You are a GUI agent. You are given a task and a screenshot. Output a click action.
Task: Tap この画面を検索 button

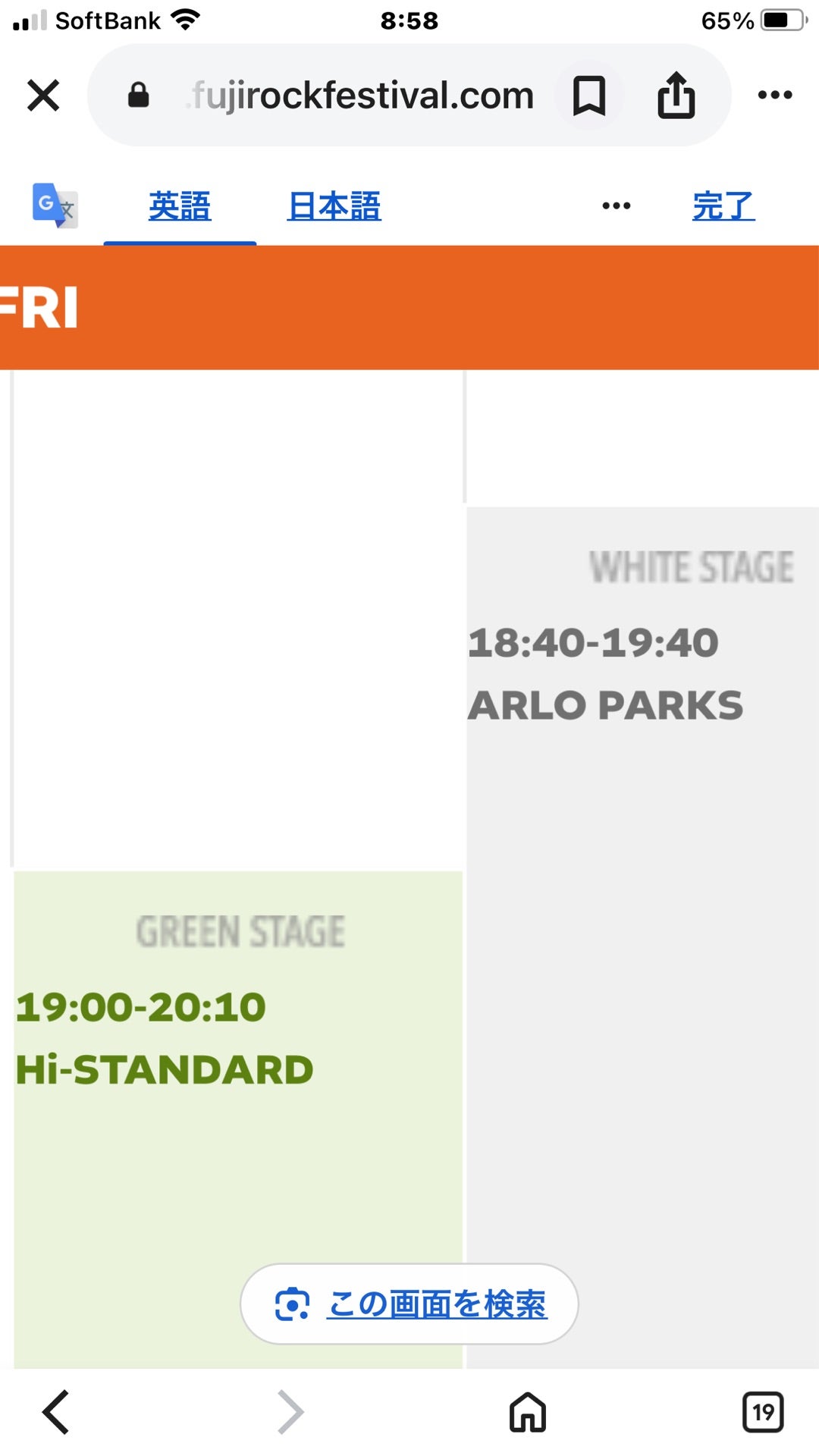point(409,1304)
